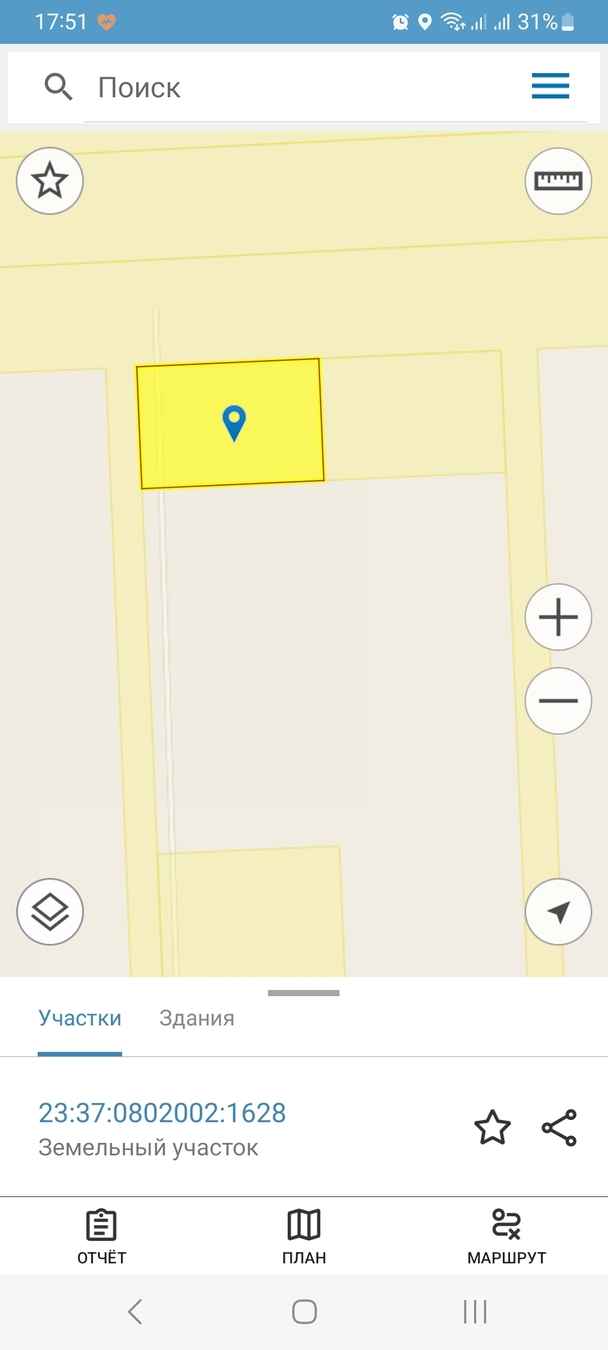This screenshot has height=1350, width=608.
Task: Switch to the Участки tab
Action: 80,1018
